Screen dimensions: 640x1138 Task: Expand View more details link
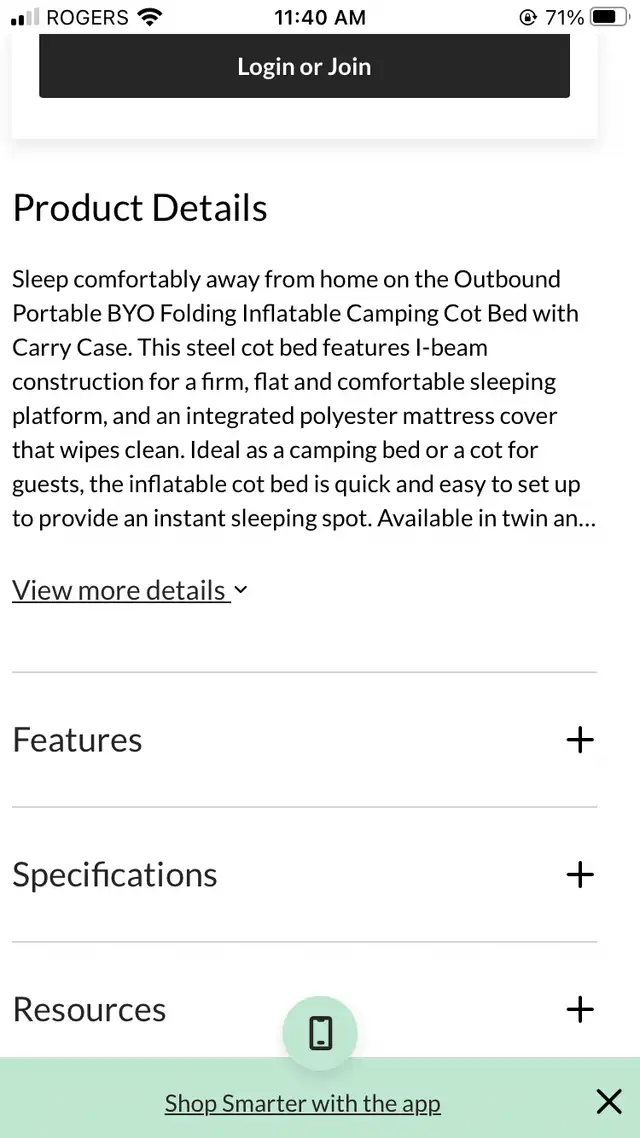pyautogui.click(x=130, y=590)
